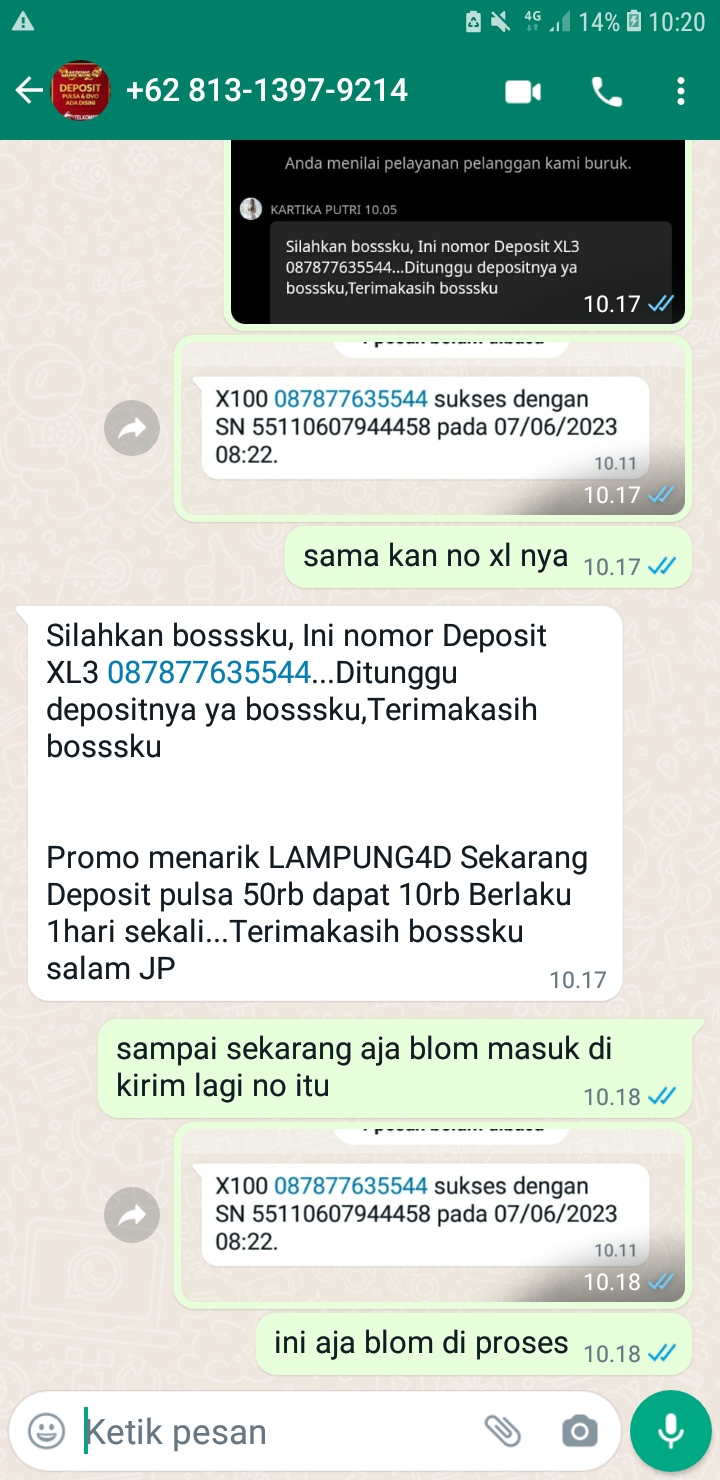The width and height of the screenshot is (720, 1480).
Task: Forward the screenshot image sent at 10.17
Action: click(x=132, y=429)
